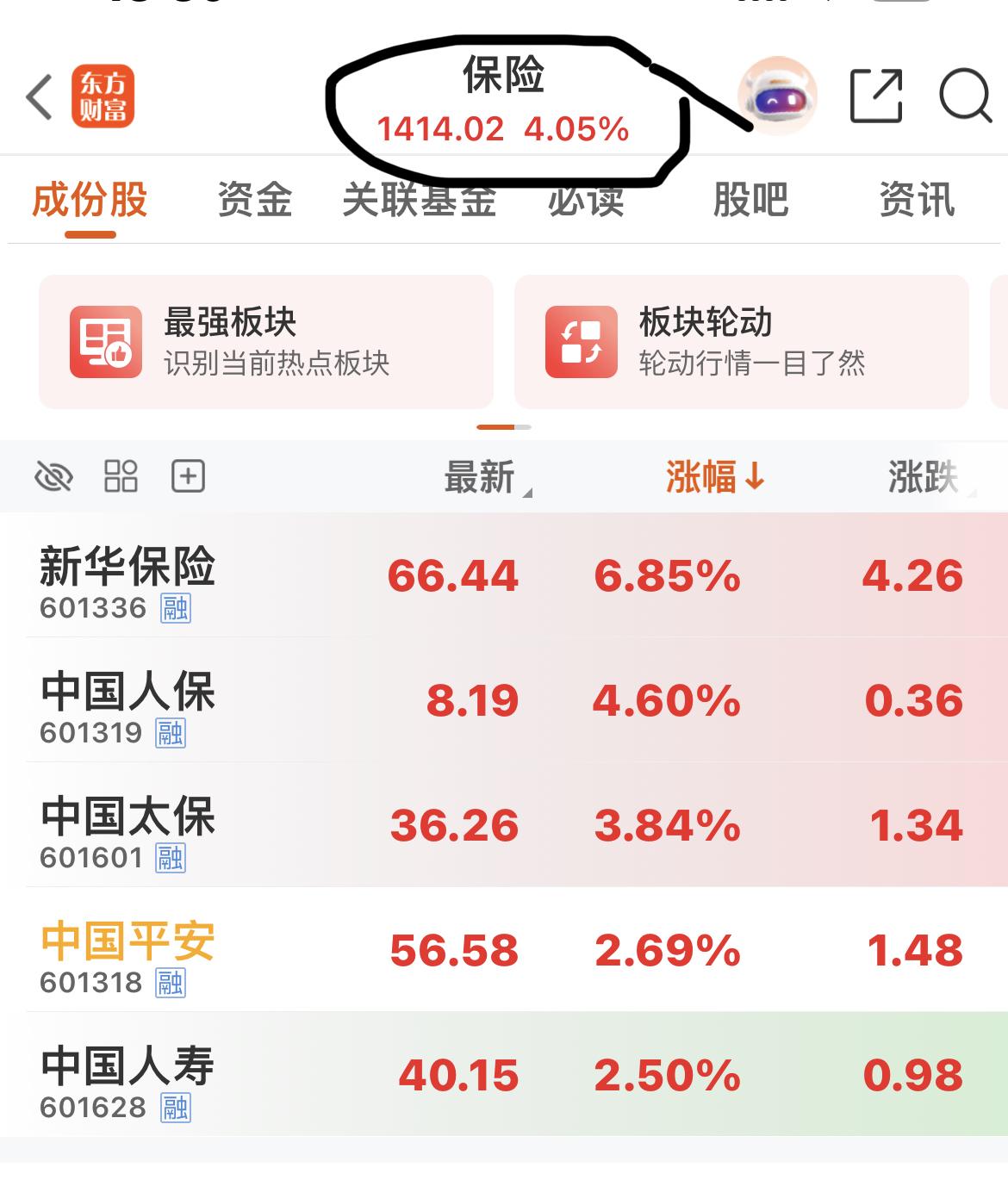Viewport: 1008px width, 1180px height.
Task: Open 中国人寿 stock details
Action: 129,1068
